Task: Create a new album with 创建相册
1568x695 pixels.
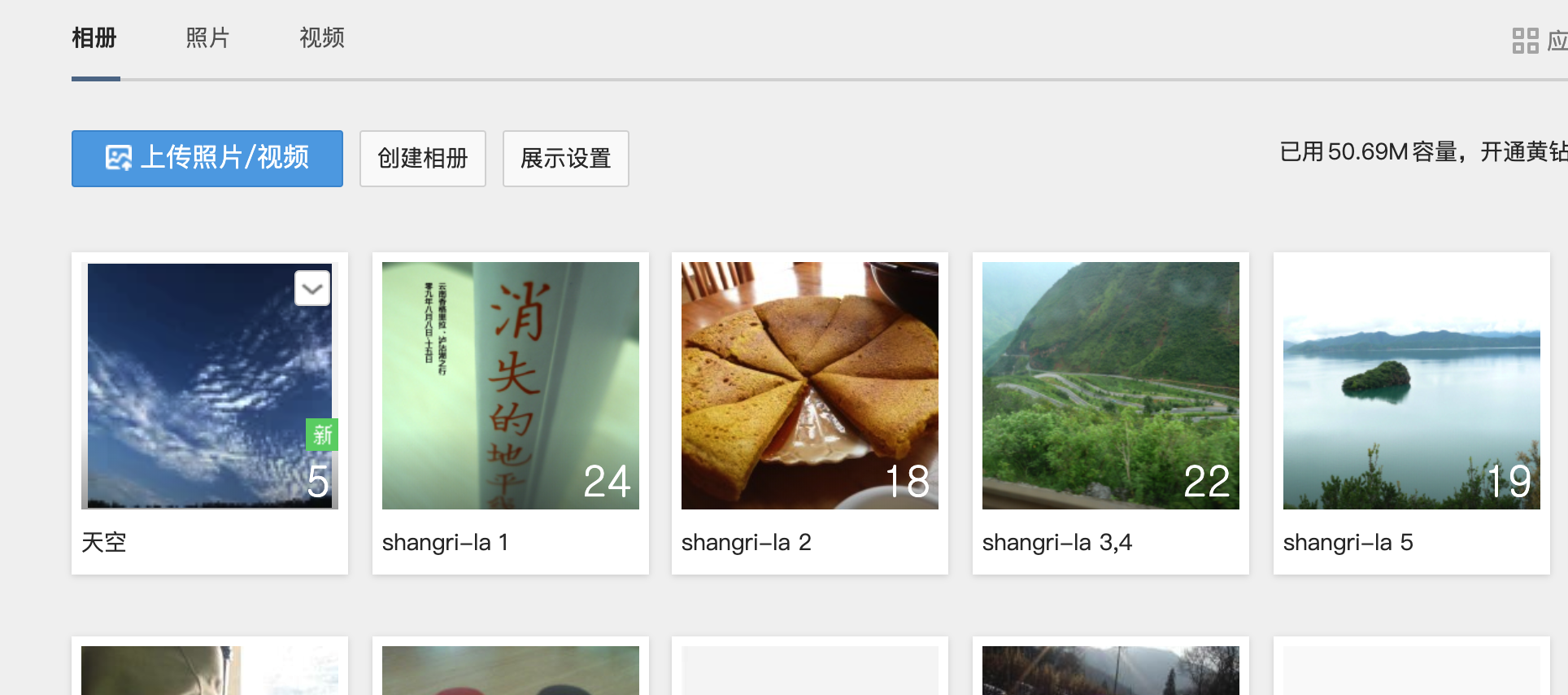Action: (x=423, y=159)
